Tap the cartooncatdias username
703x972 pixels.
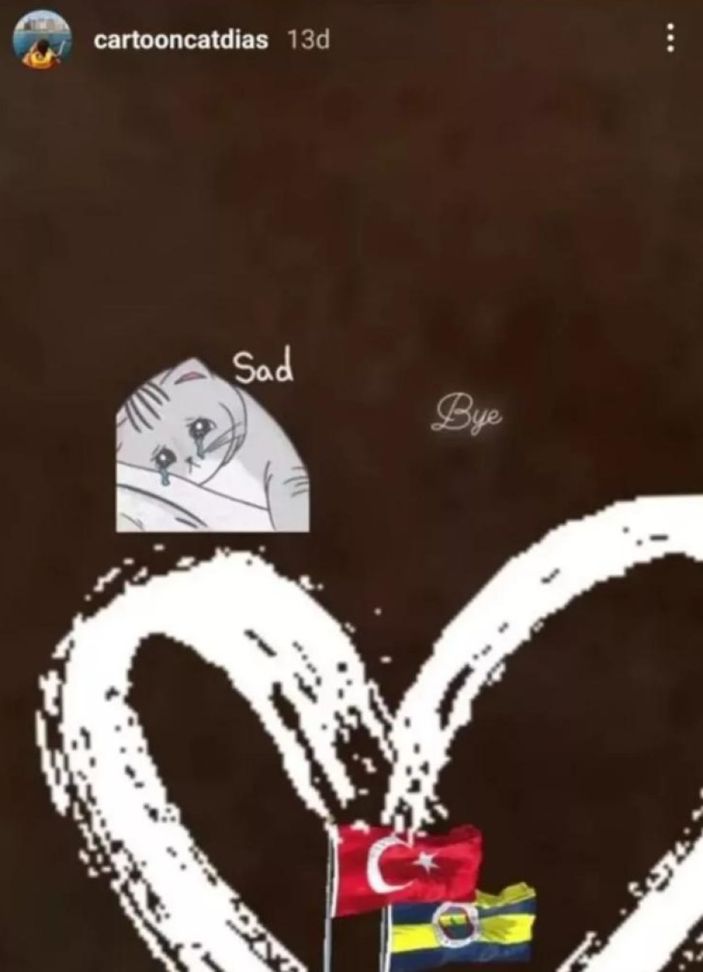click(x=180, y=40)
